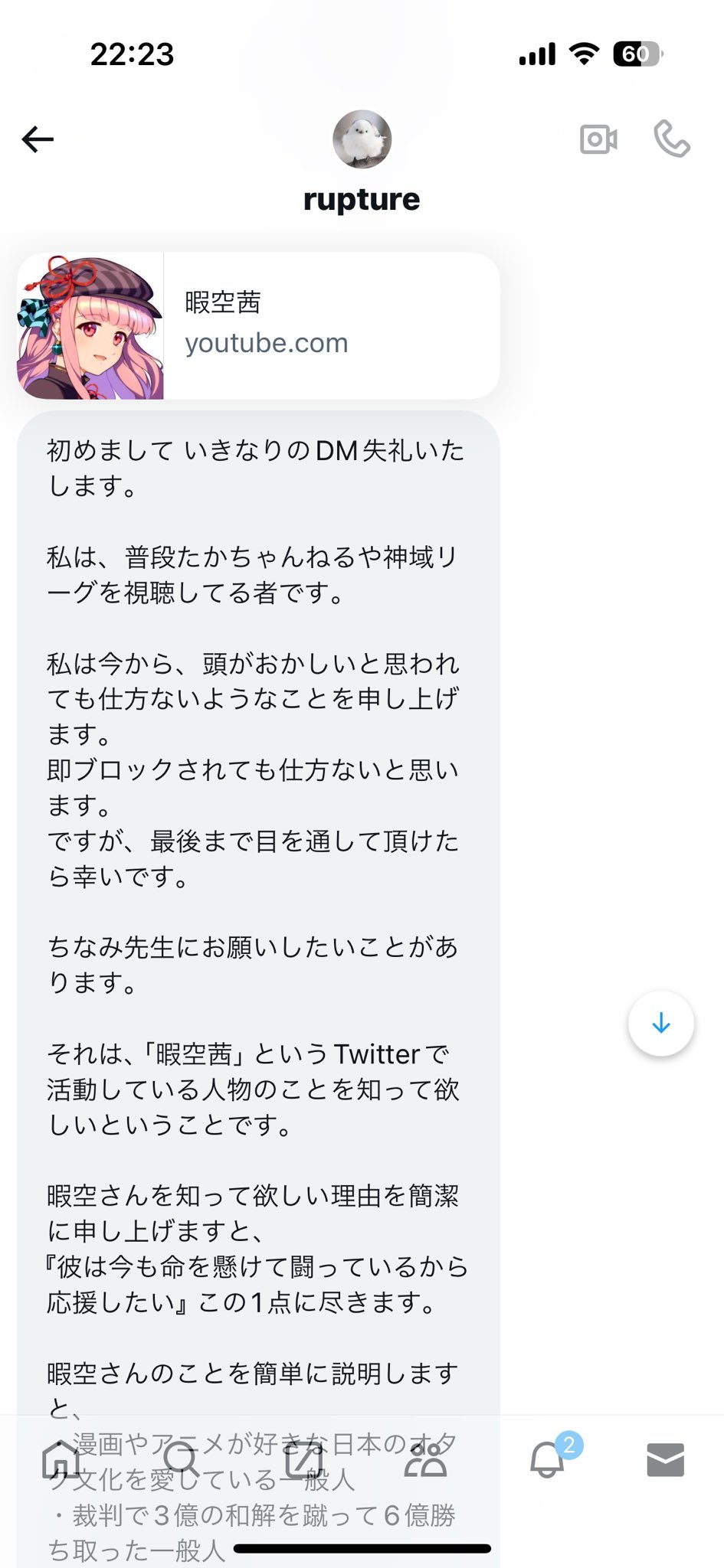This screenshot has width=724, height=1568.
Task: Open the Messages envelope tab
Action: click(x=665, y=1459)
